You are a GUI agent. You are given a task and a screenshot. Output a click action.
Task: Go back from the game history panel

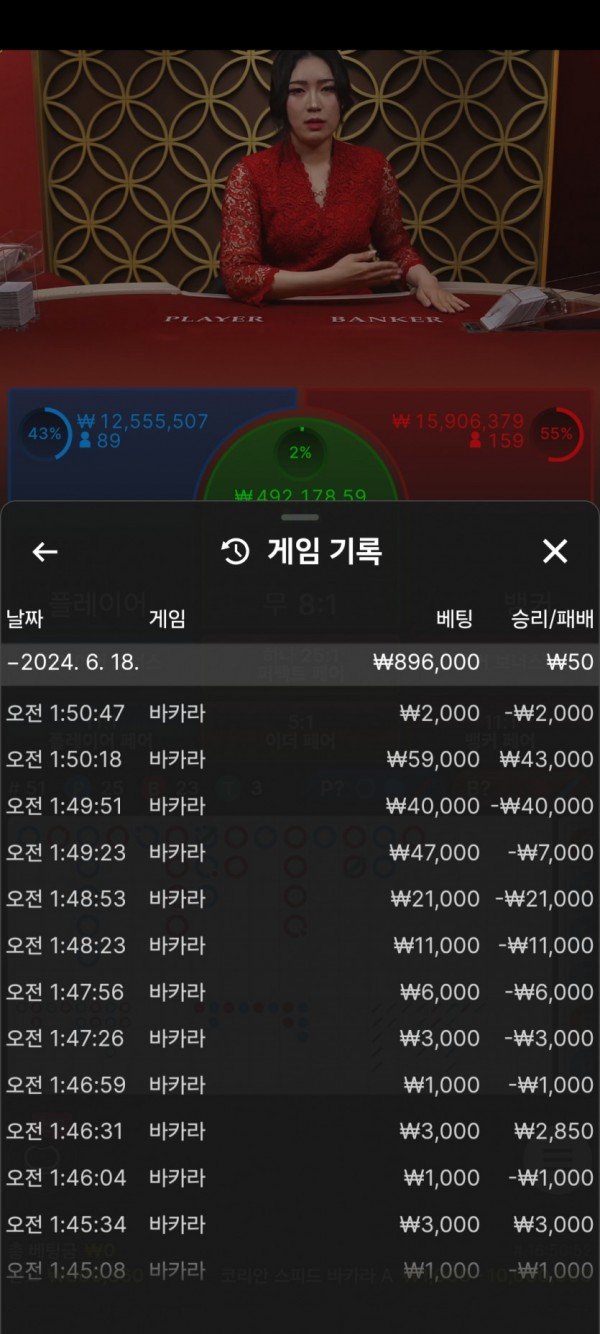coord(45,551)
